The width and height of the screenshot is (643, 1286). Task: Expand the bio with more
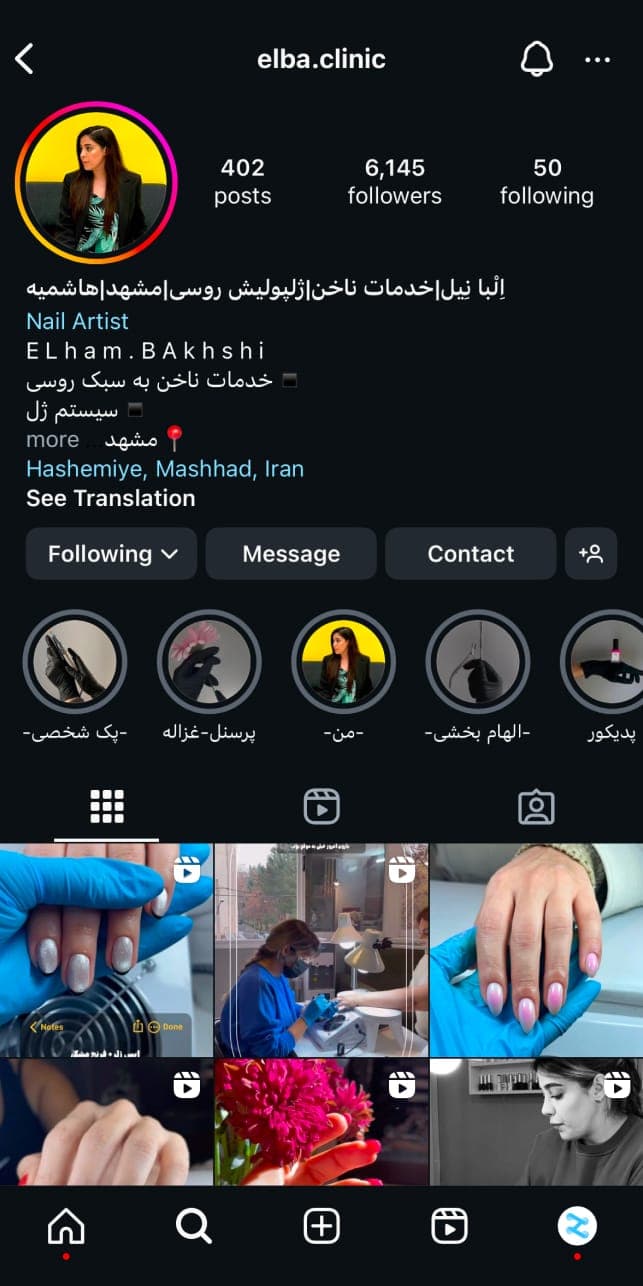tap(52, 439)
